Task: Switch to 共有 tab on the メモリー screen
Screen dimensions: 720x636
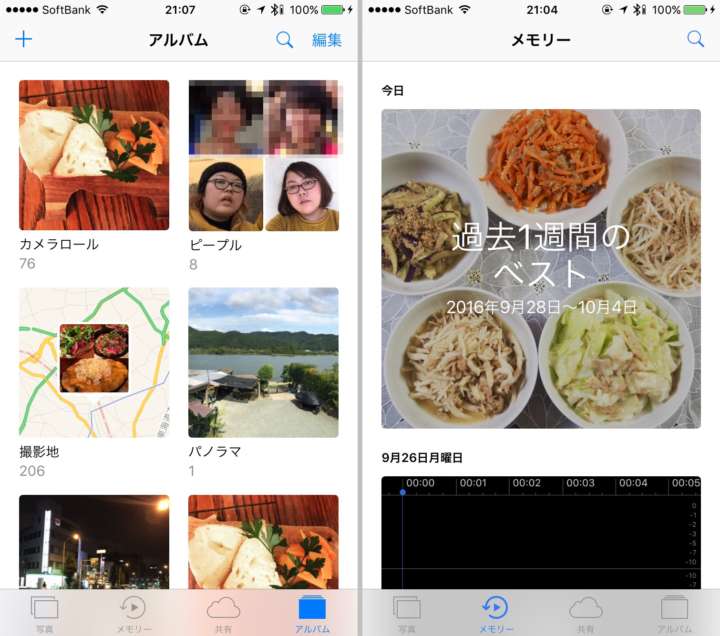Action: coord(585,613)
